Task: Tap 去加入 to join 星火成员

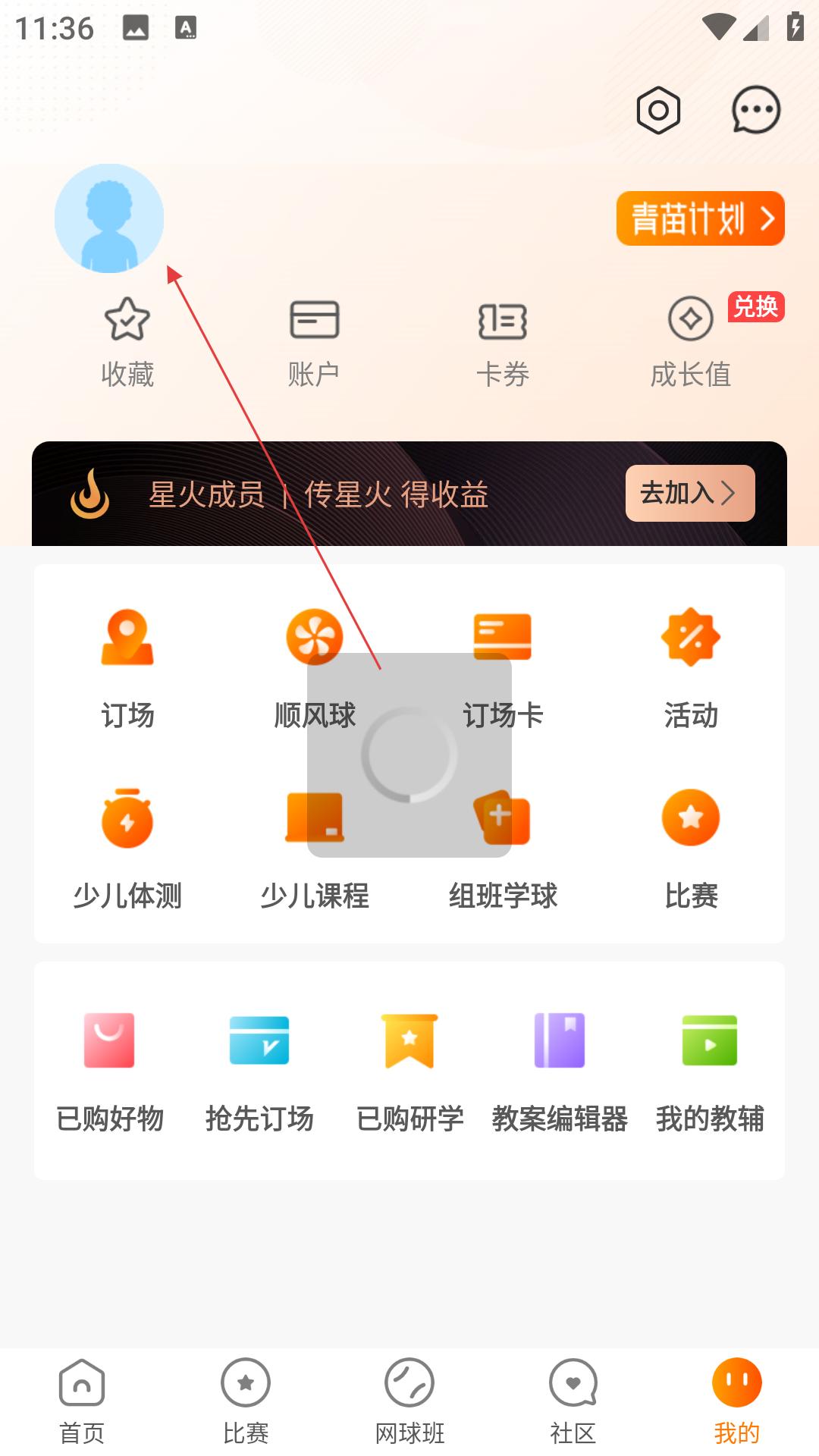Action: click(x=689, y=493)
